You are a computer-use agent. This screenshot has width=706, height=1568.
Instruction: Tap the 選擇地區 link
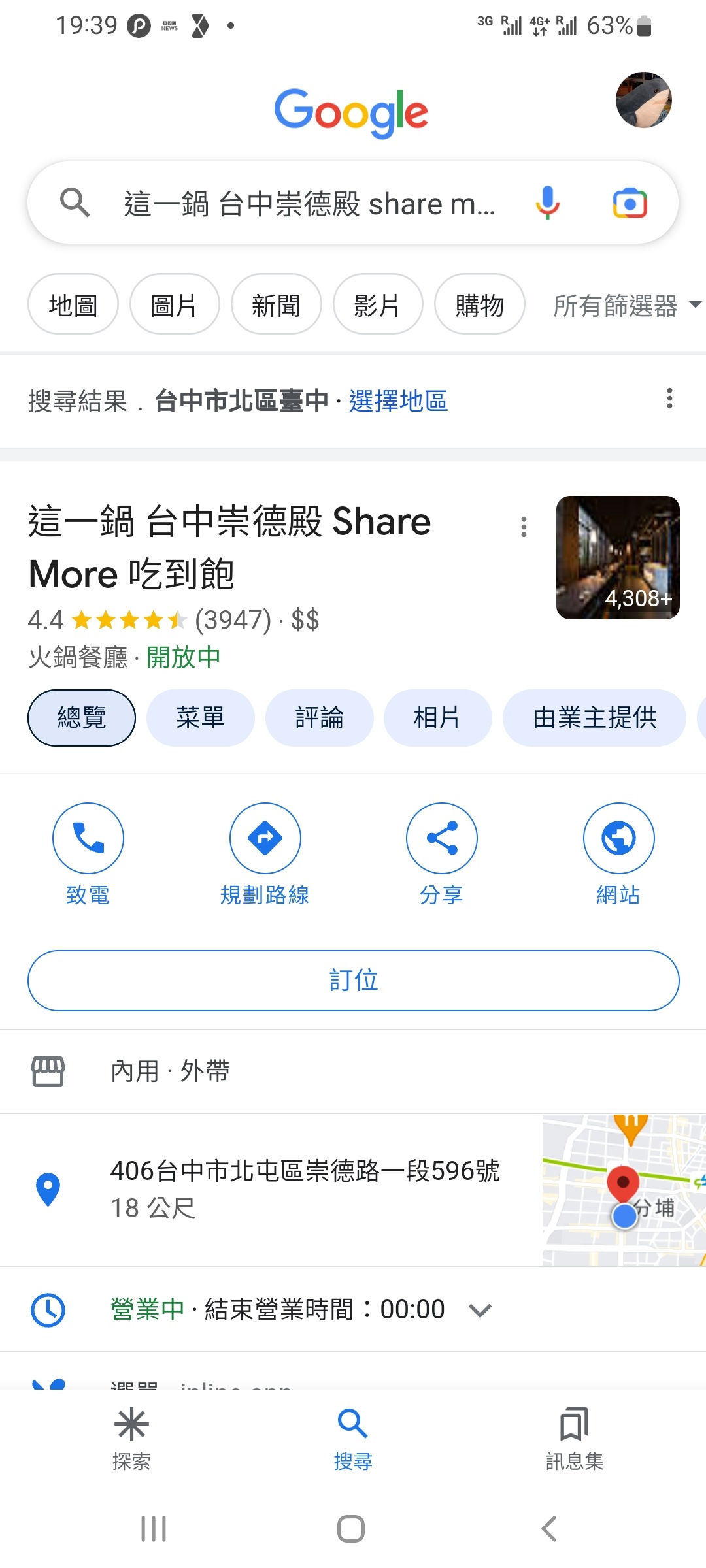click(x=398, y=400)
